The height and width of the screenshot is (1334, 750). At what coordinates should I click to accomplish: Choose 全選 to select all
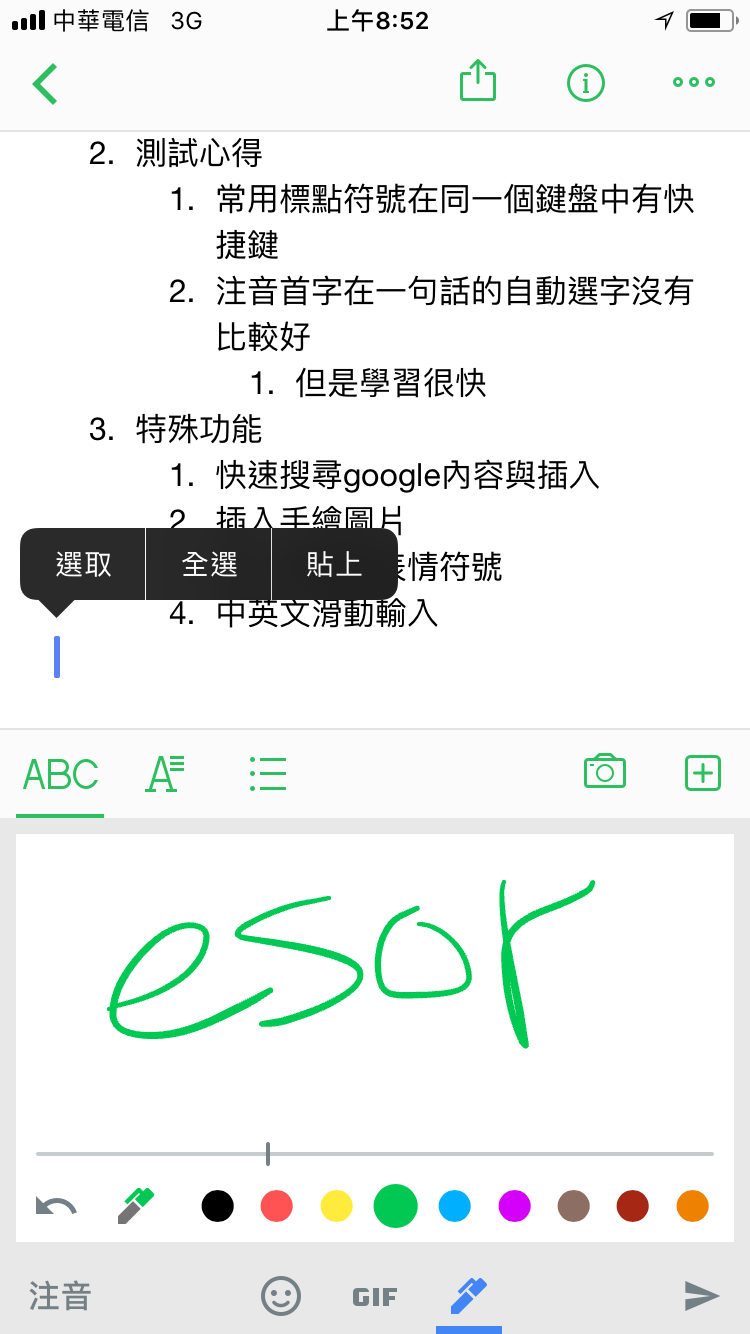[x=209, y=564]
